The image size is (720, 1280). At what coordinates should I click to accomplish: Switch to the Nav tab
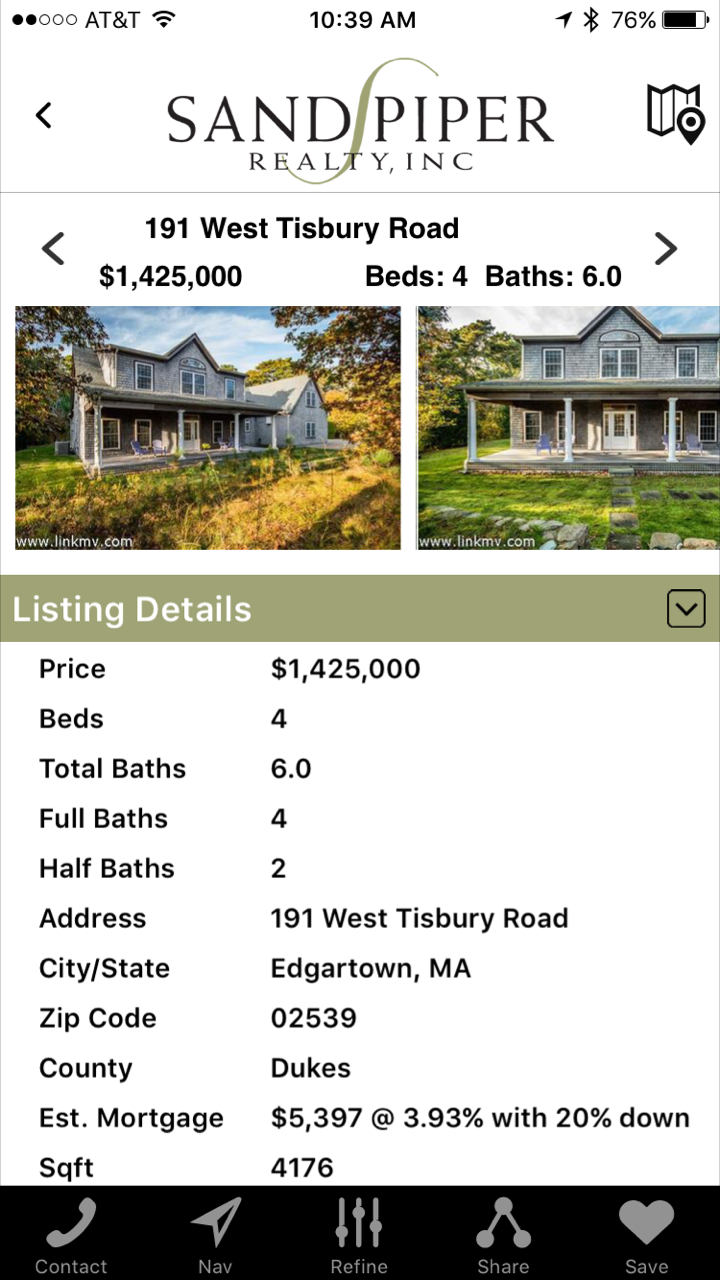tap(215, 1235)
